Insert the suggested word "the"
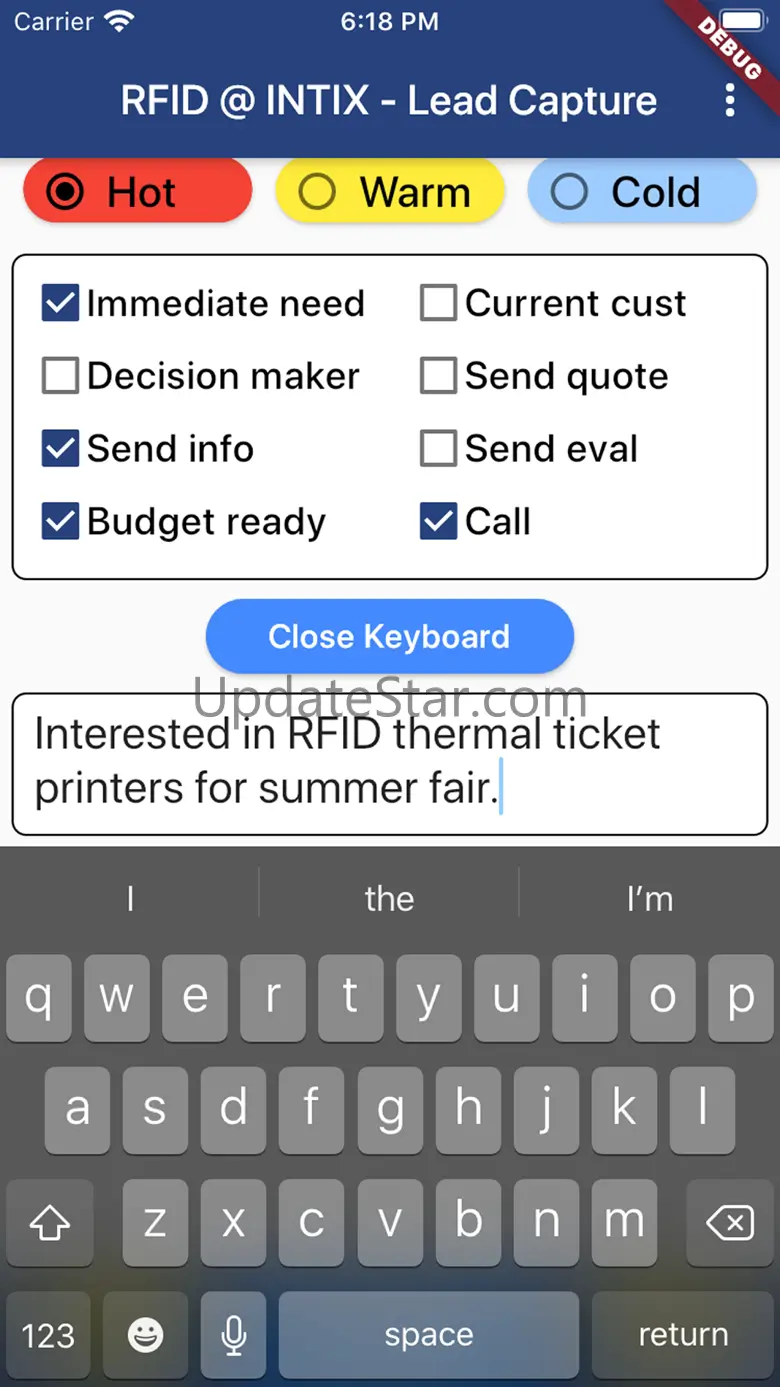Screen dimensions: 780x1387 [389, 898]
